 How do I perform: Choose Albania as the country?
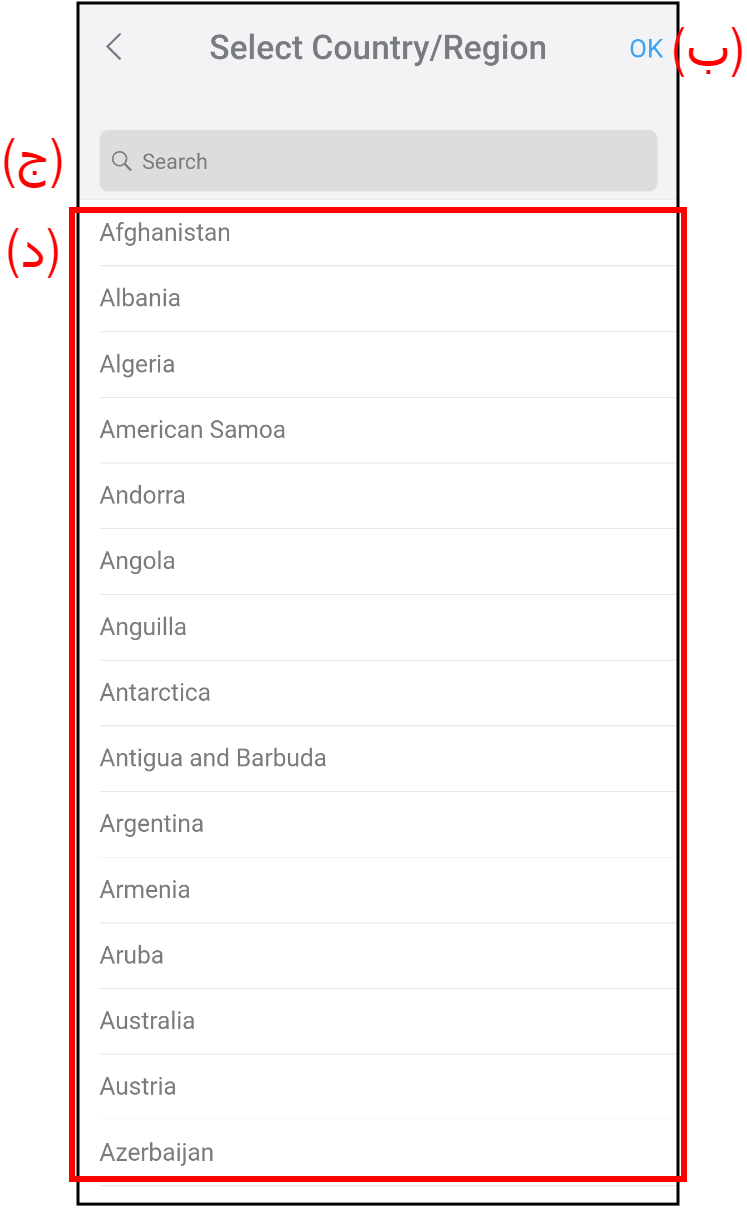pos(140,298)
